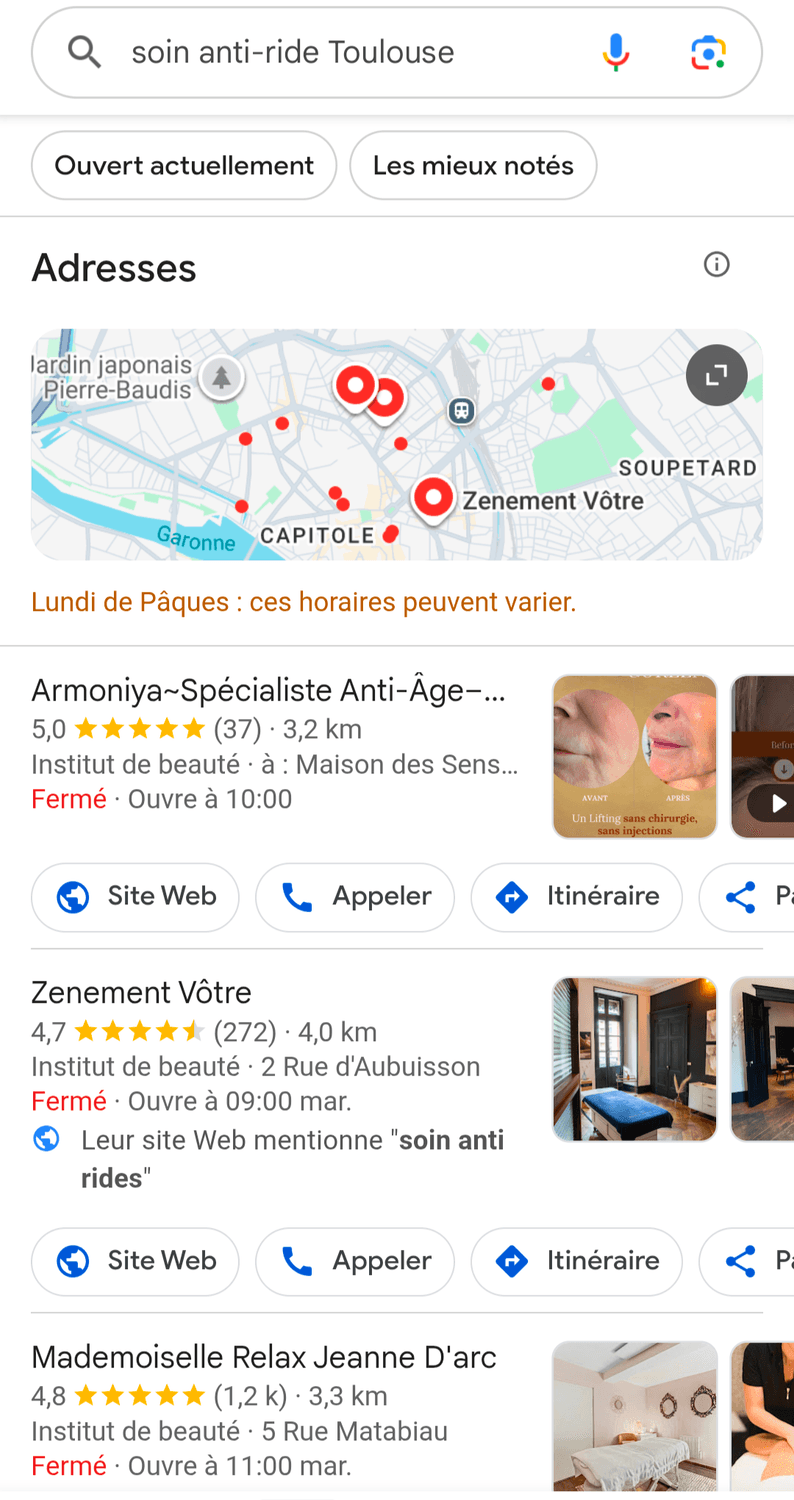Filter by "Ouvert actuellement"

tap(184, 166)
